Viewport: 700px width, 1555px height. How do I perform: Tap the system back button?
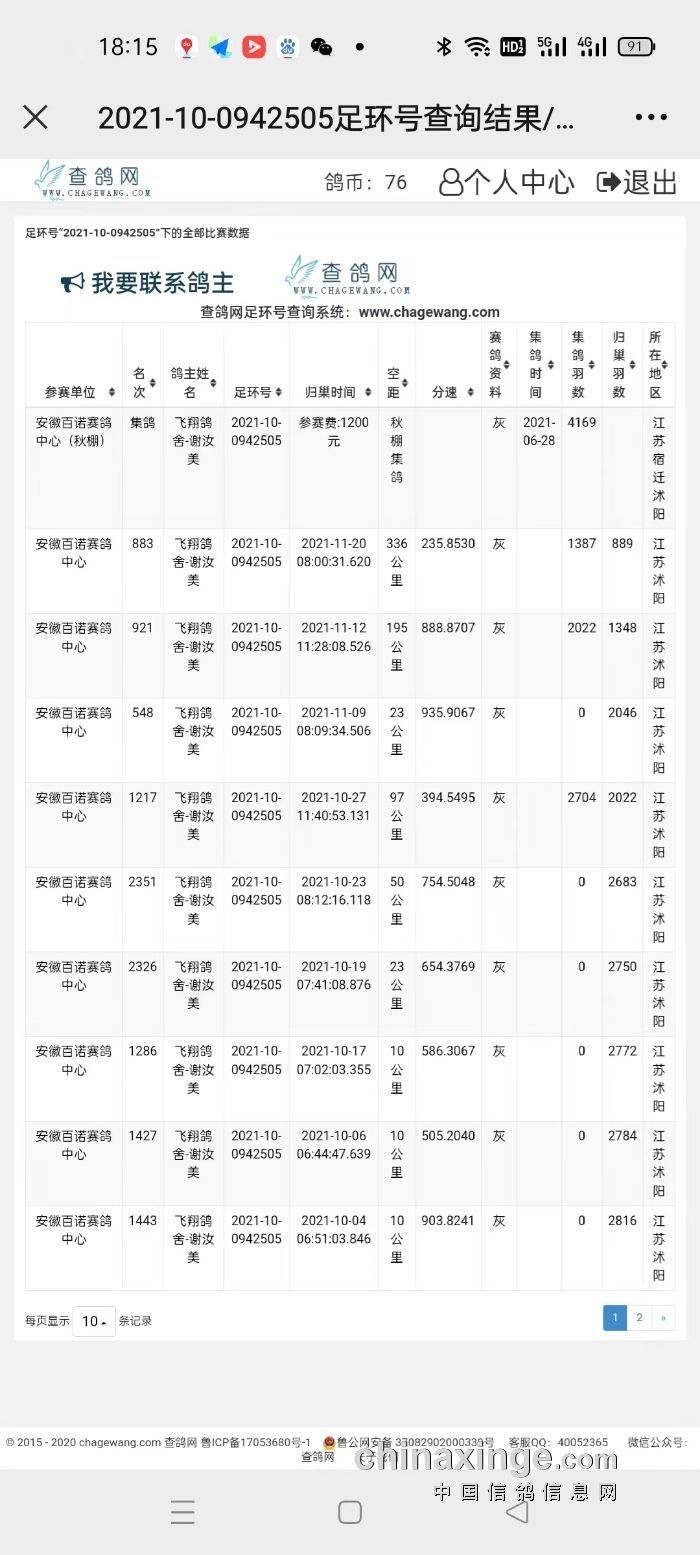tap(517, 1512)
